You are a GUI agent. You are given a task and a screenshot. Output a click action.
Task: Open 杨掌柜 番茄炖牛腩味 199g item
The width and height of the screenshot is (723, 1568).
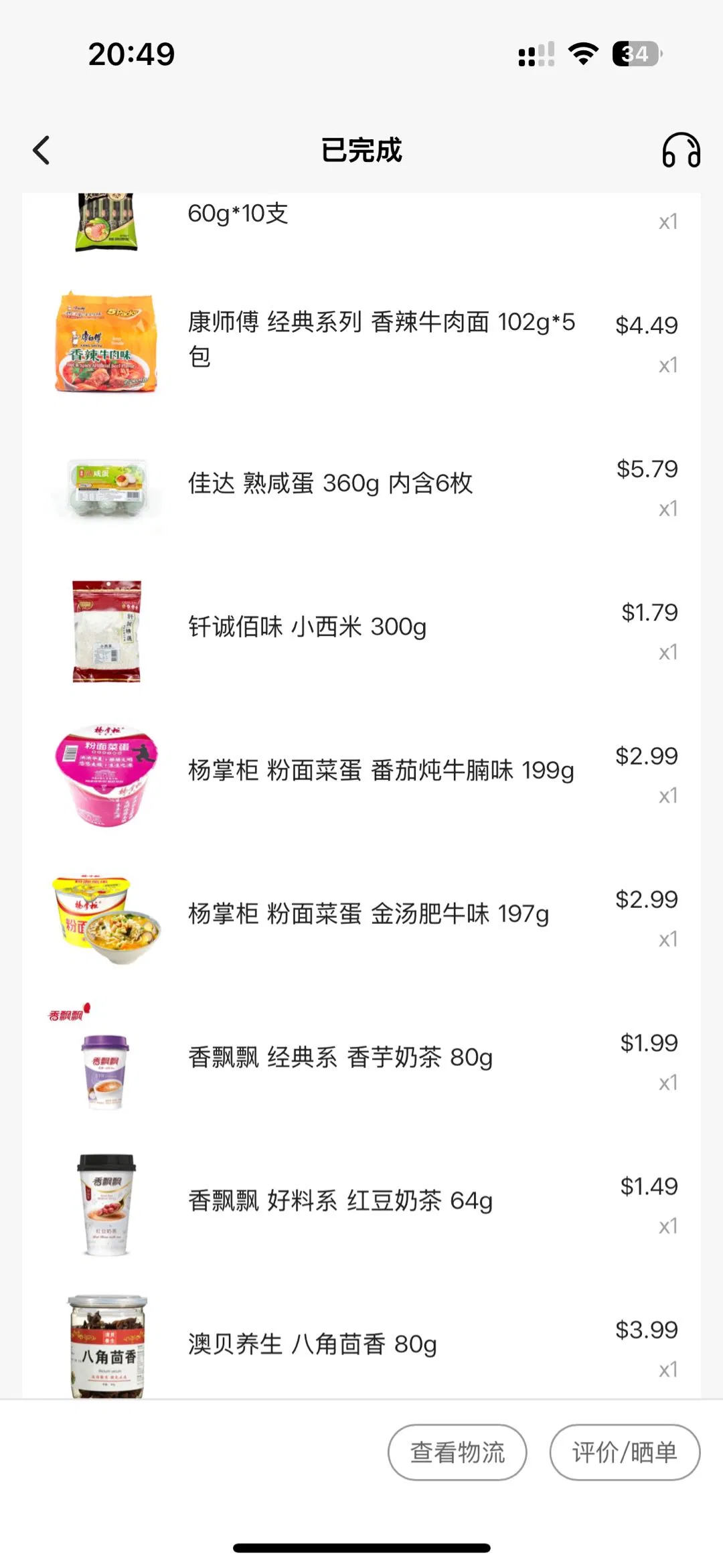(x=381, y=771)
